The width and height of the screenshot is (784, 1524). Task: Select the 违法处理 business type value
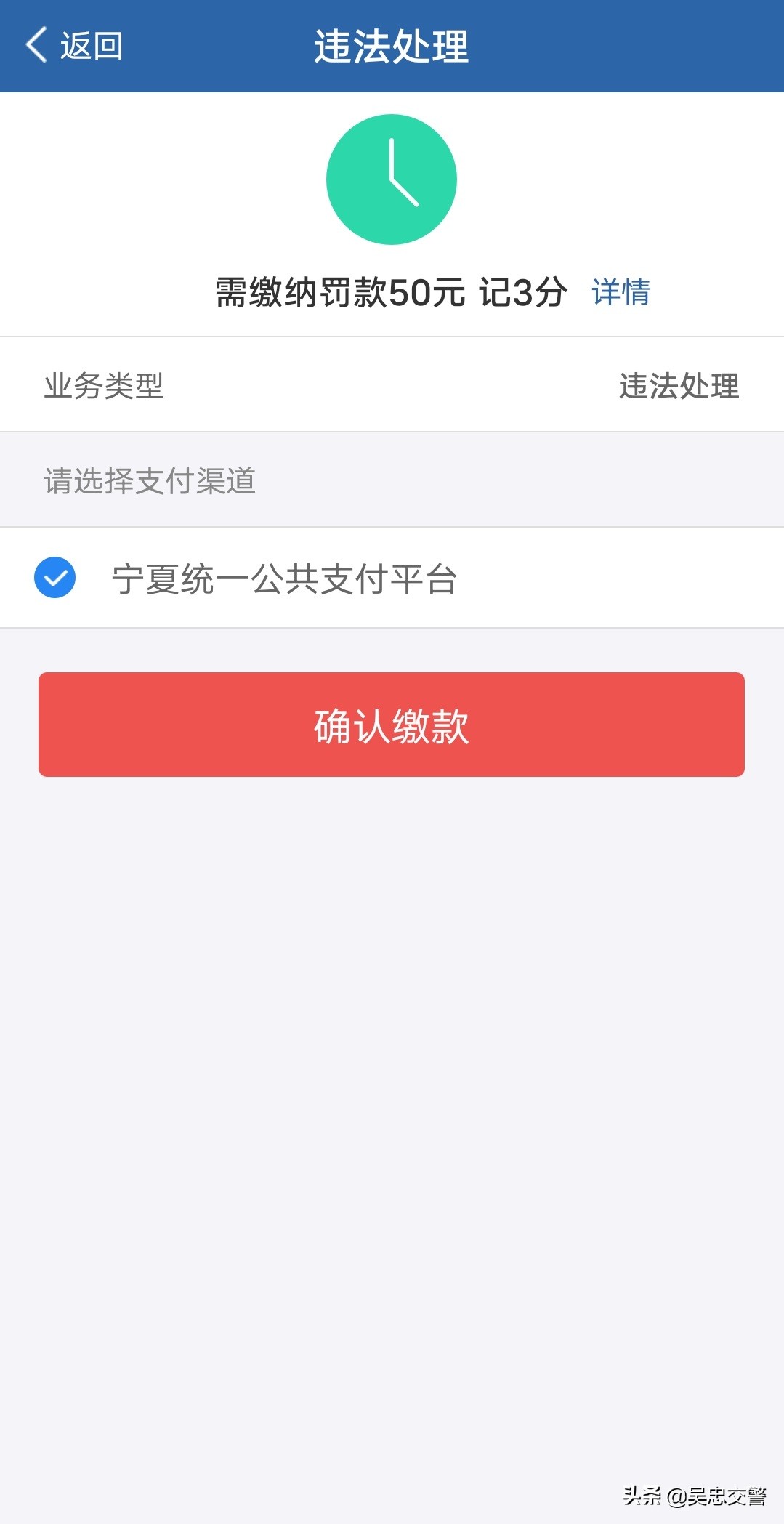[677, 386]
